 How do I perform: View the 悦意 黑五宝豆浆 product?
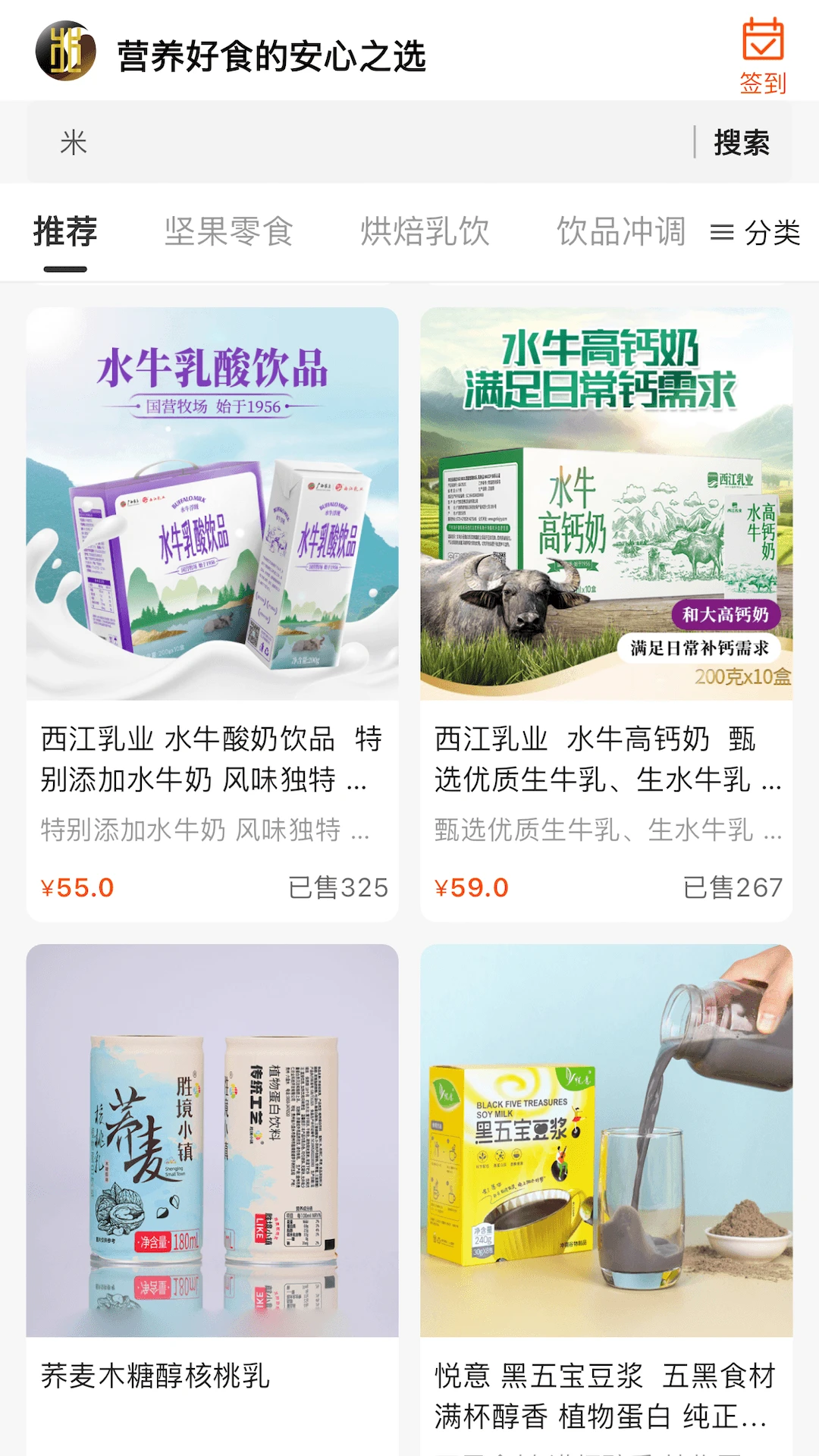pos(607,1200)
